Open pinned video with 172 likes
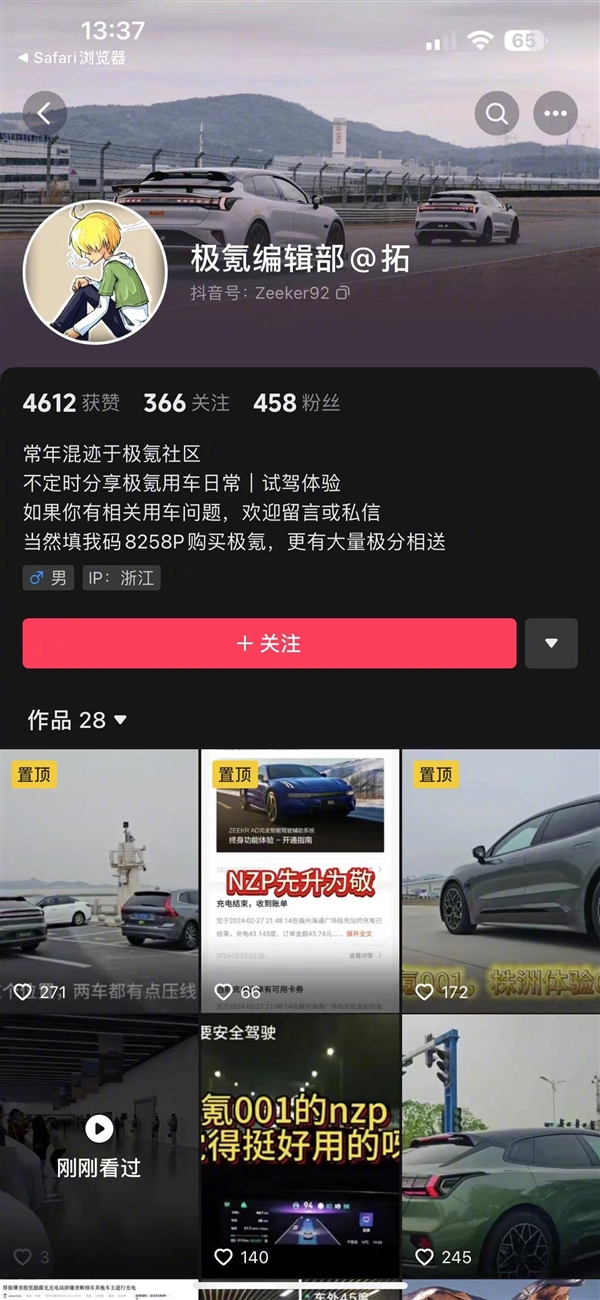Viewport: 600px width, 1300px height. (501, 880)
